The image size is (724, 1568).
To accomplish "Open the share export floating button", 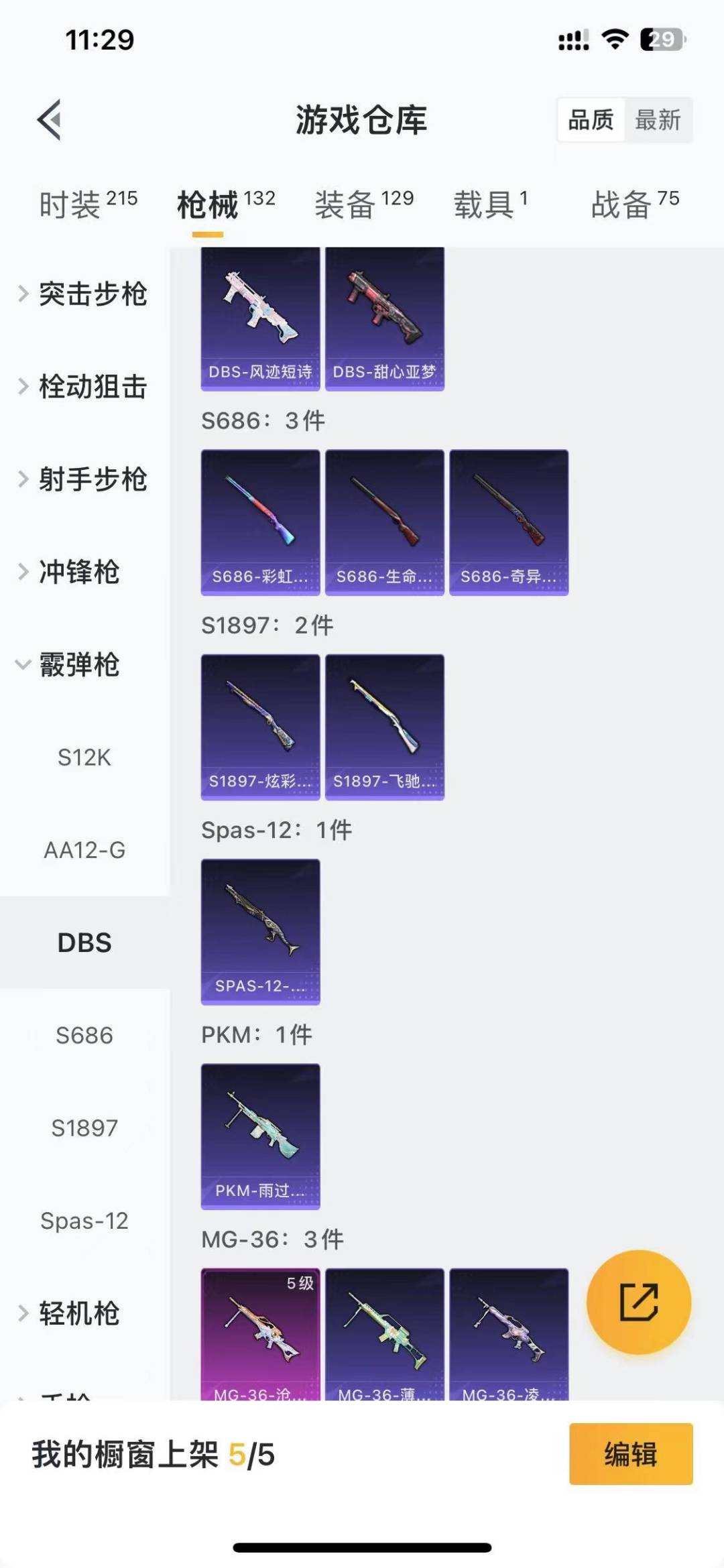I will (639, 1301).
